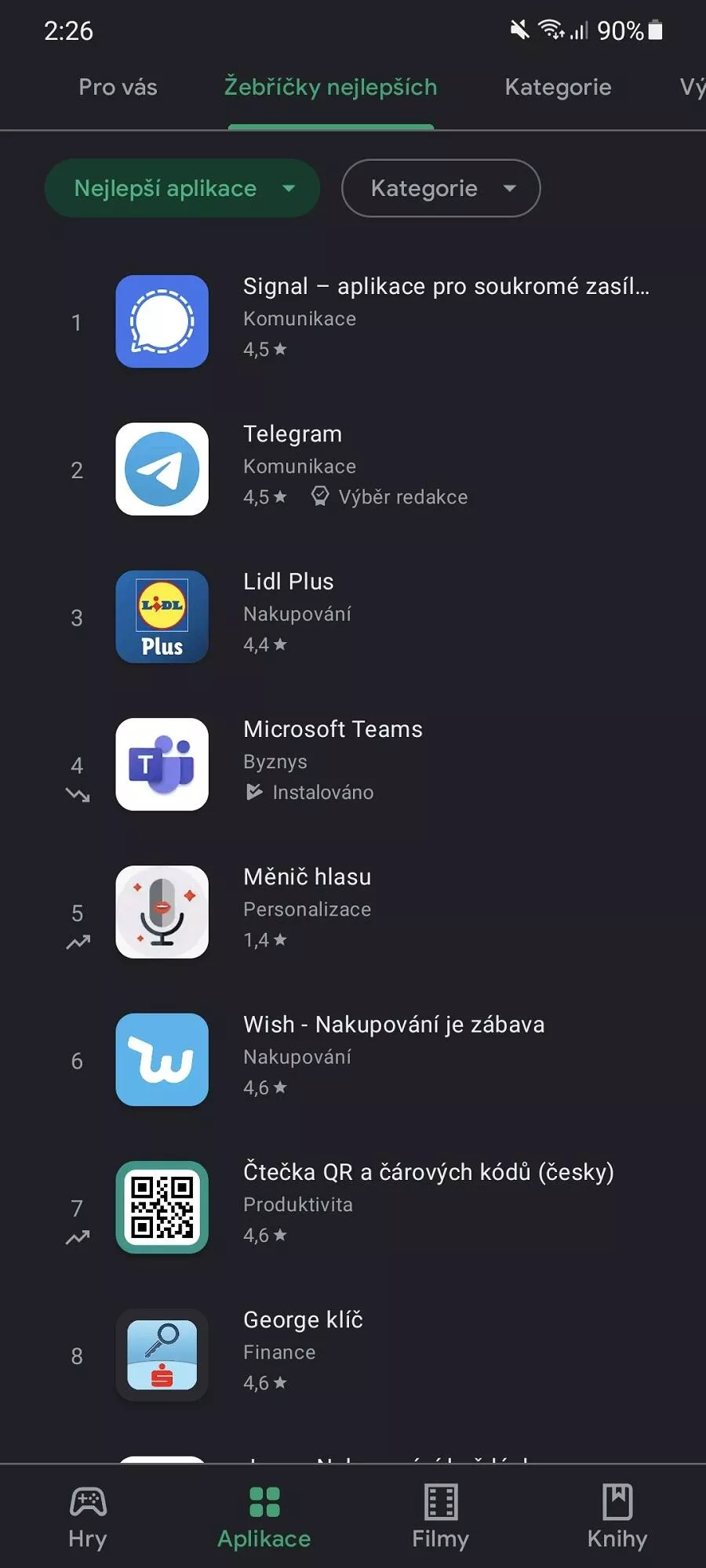Screen dimensions: 706x1568
Task: Open the Kategorie top tab
Action: point(558,88)
